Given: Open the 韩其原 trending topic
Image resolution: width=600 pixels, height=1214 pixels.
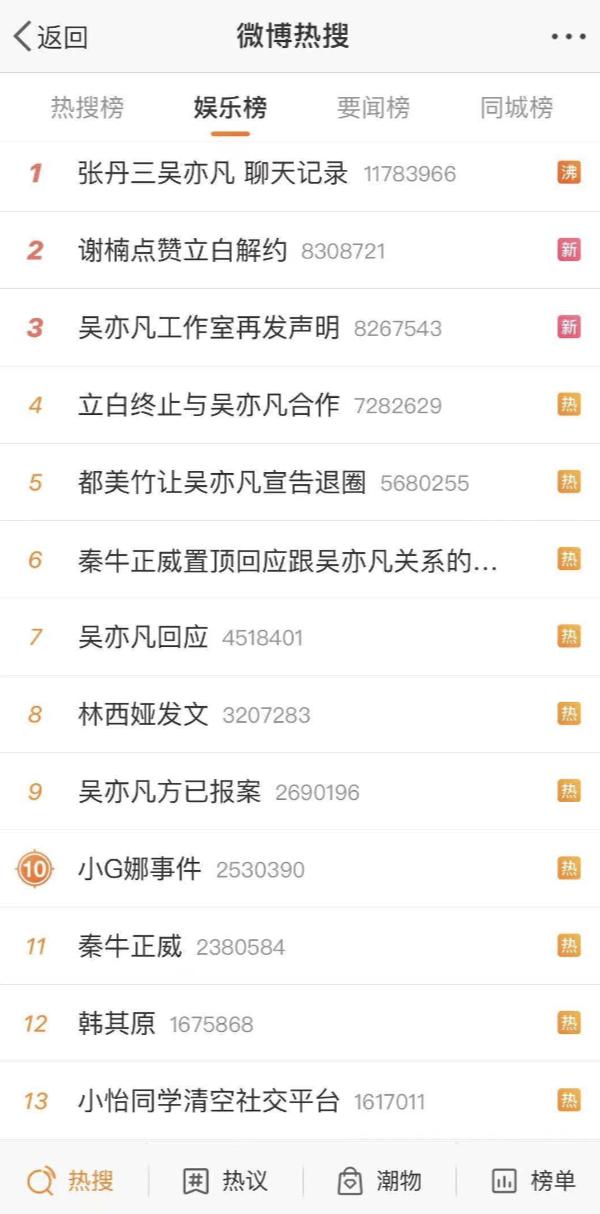Looking at the screenshot, I should click(x=300, y=1024).
